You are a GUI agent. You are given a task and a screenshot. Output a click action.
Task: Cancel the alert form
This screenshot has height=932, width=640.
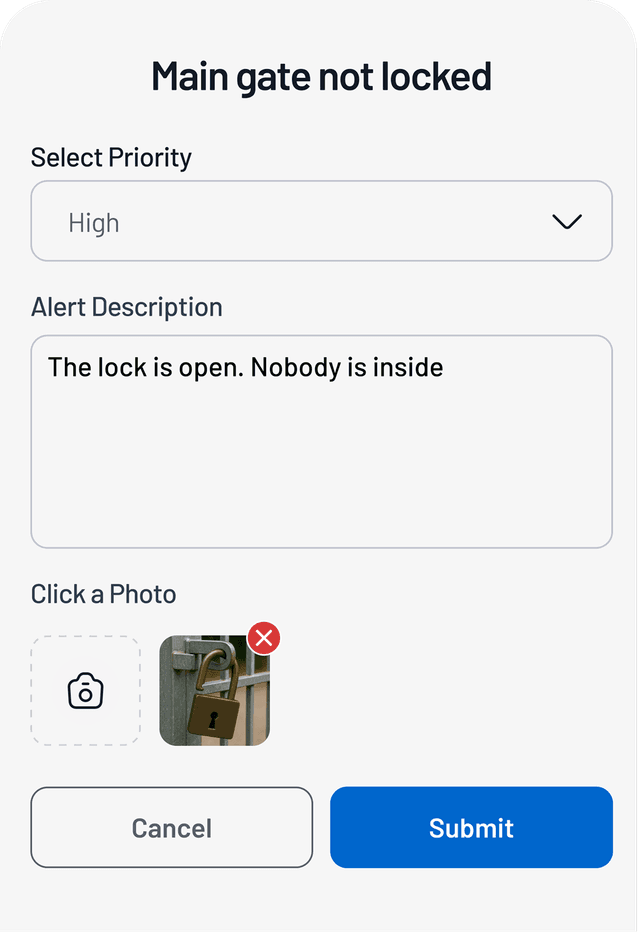tap(172, 827)
